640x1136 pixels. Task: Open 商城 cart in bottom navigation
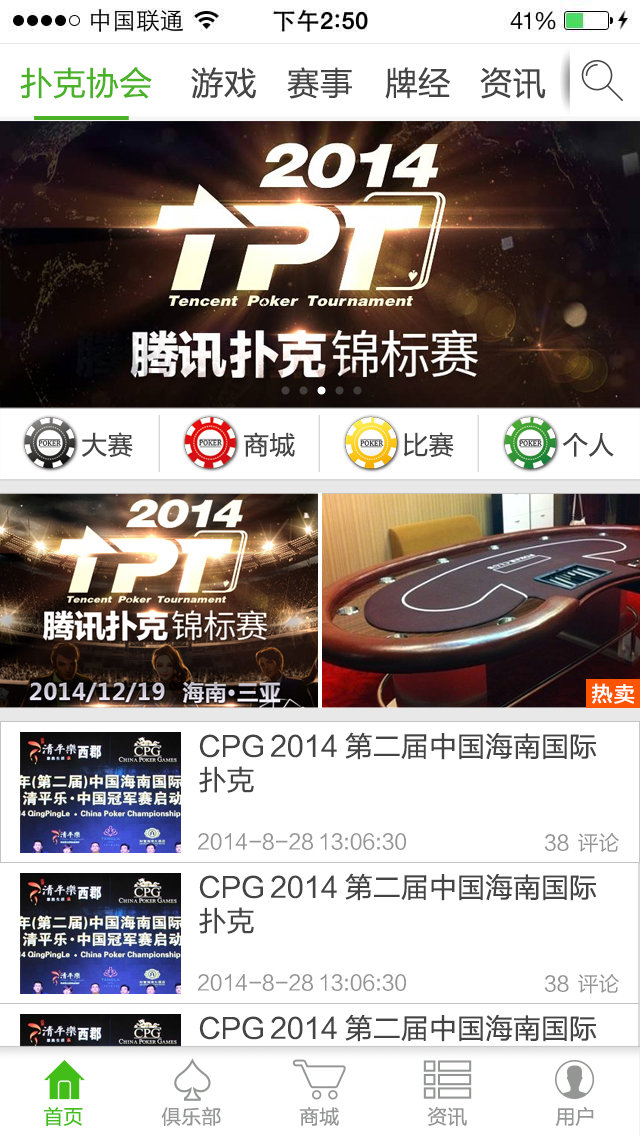point(320,1092)
